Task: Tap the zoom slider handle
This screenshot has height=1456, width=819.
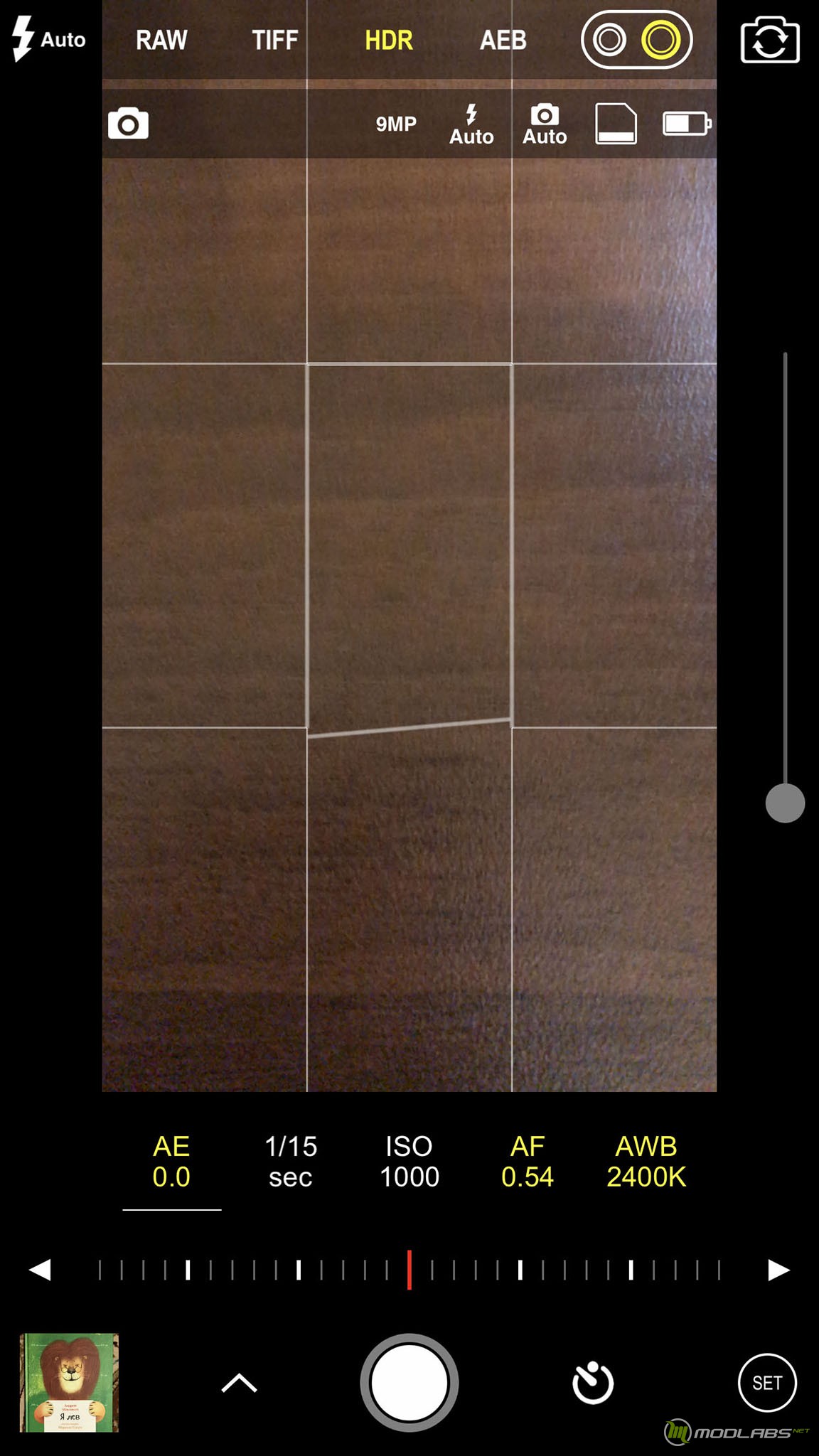Action: tap(785, 803)
